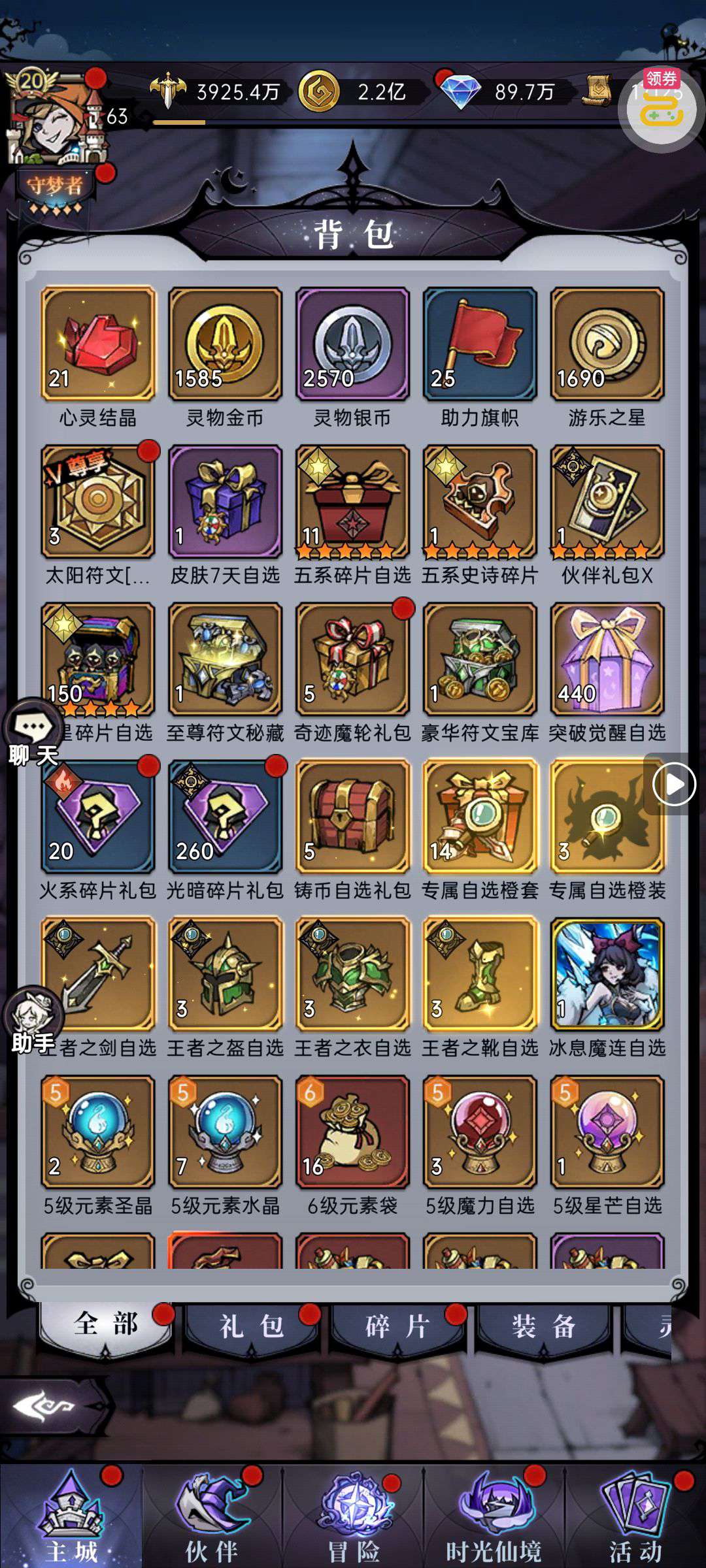Switch to the 碎片 tab
Screen dimensions: 706x1568
pyautogui.click(x=397, y=1326)
